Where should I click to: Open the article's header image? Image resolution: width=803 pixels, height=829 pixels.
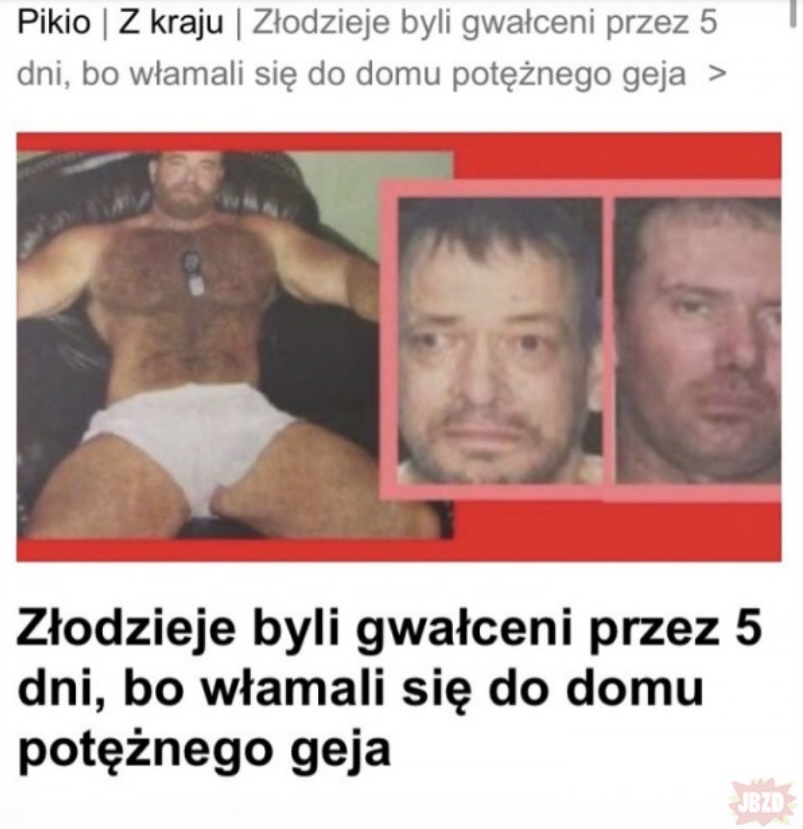tap(398, 345)
